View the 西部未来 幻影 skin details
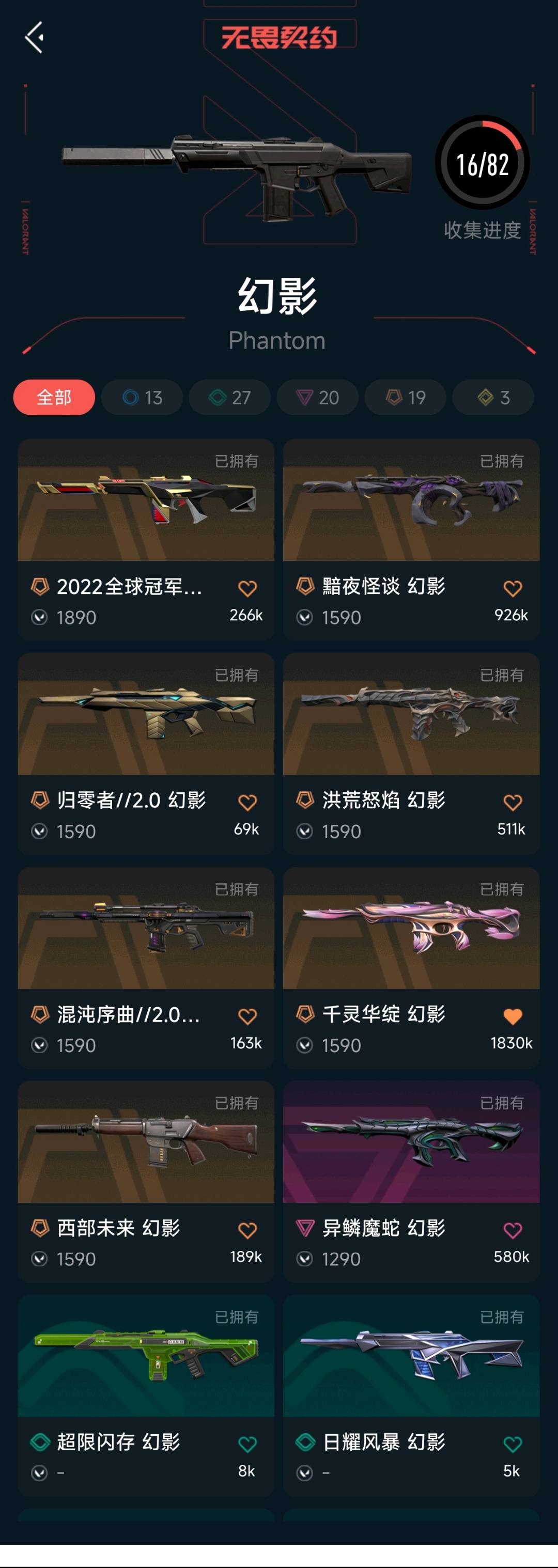This screenshot has height=1568, width=558. tap(146, 1142)
